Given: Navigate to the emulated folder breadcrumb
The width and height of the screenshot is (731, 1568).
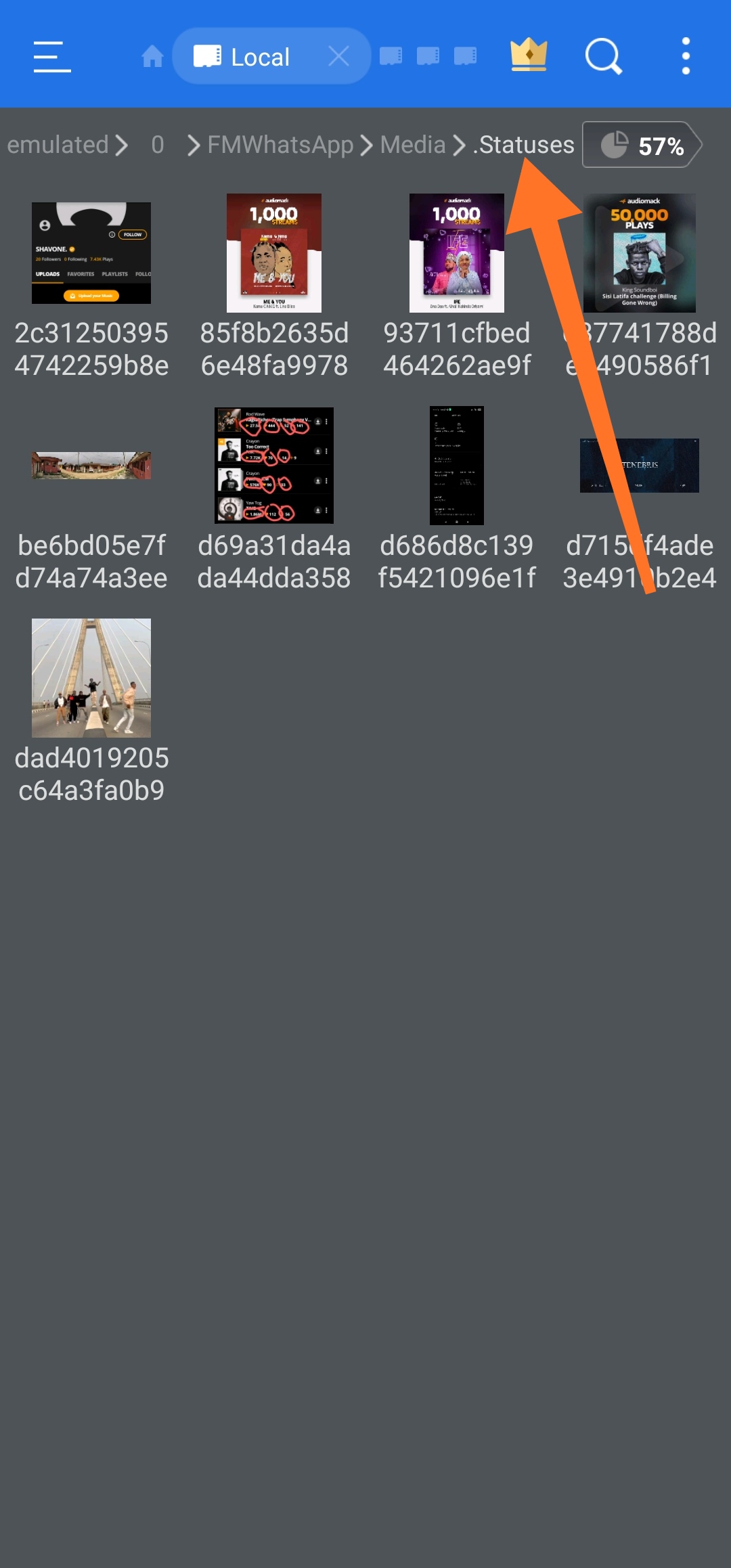Looking at the screenshot, I should pos(58,145).
